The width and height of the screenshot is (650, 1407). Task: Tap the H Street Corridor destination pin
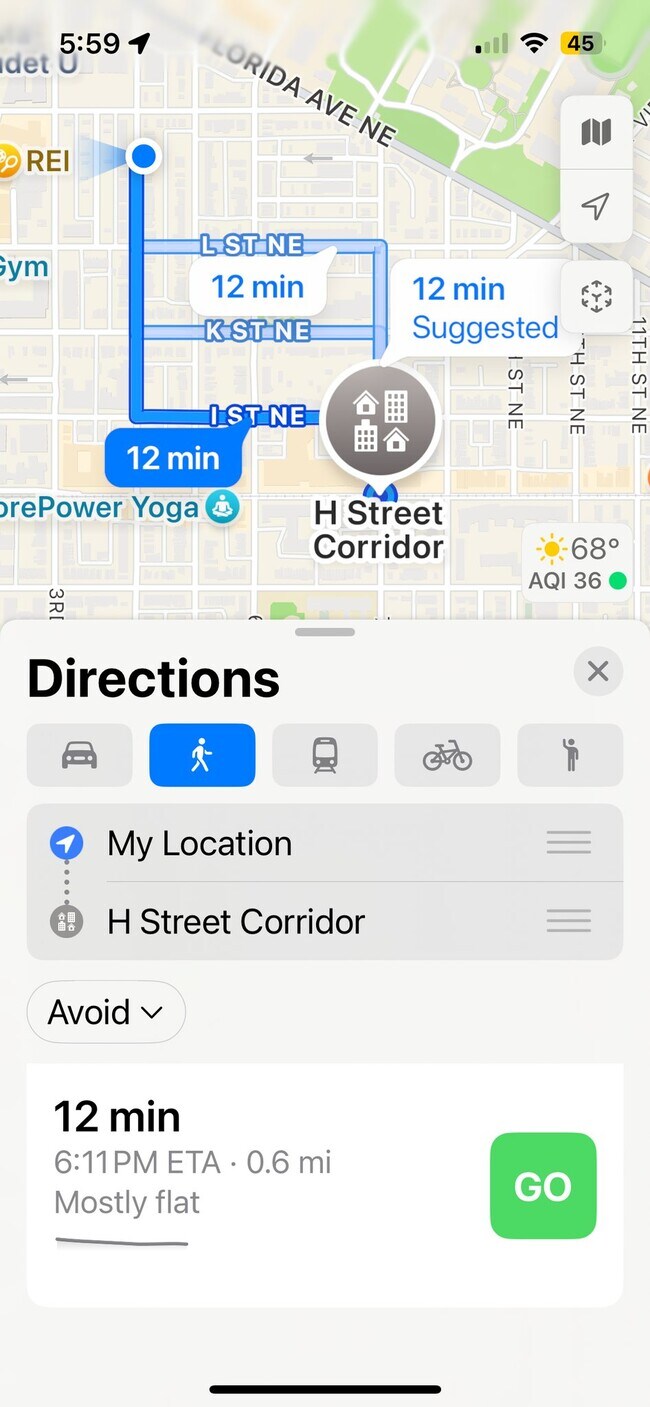[381, 416]
